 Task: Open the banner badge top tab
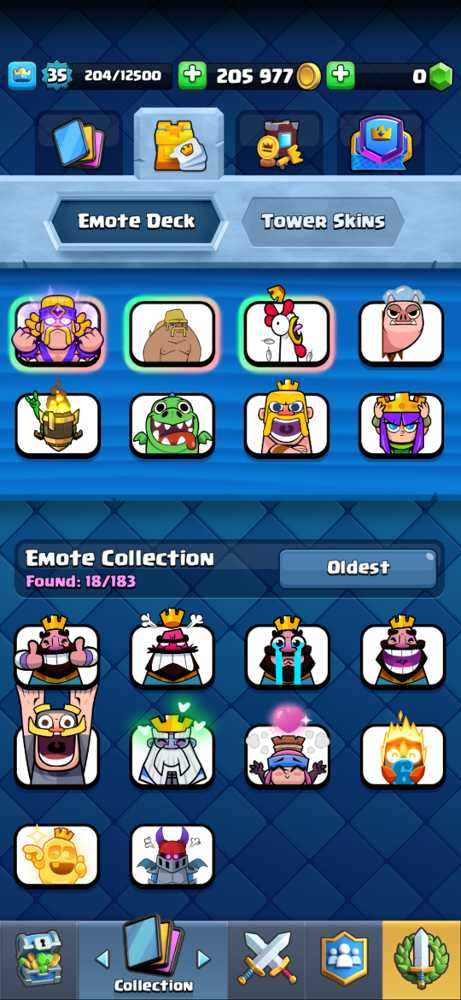coord(381,144)
